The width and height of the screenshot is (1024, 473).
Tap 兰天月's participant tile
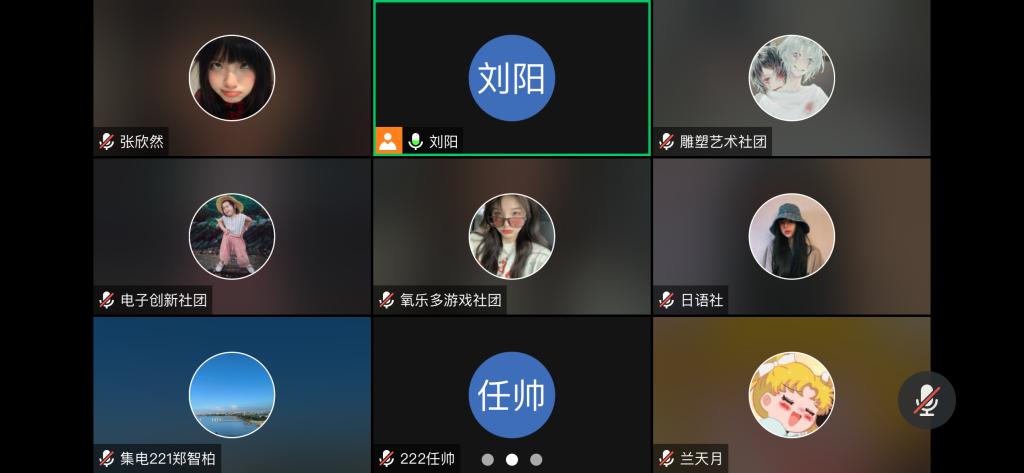(791, 394)
